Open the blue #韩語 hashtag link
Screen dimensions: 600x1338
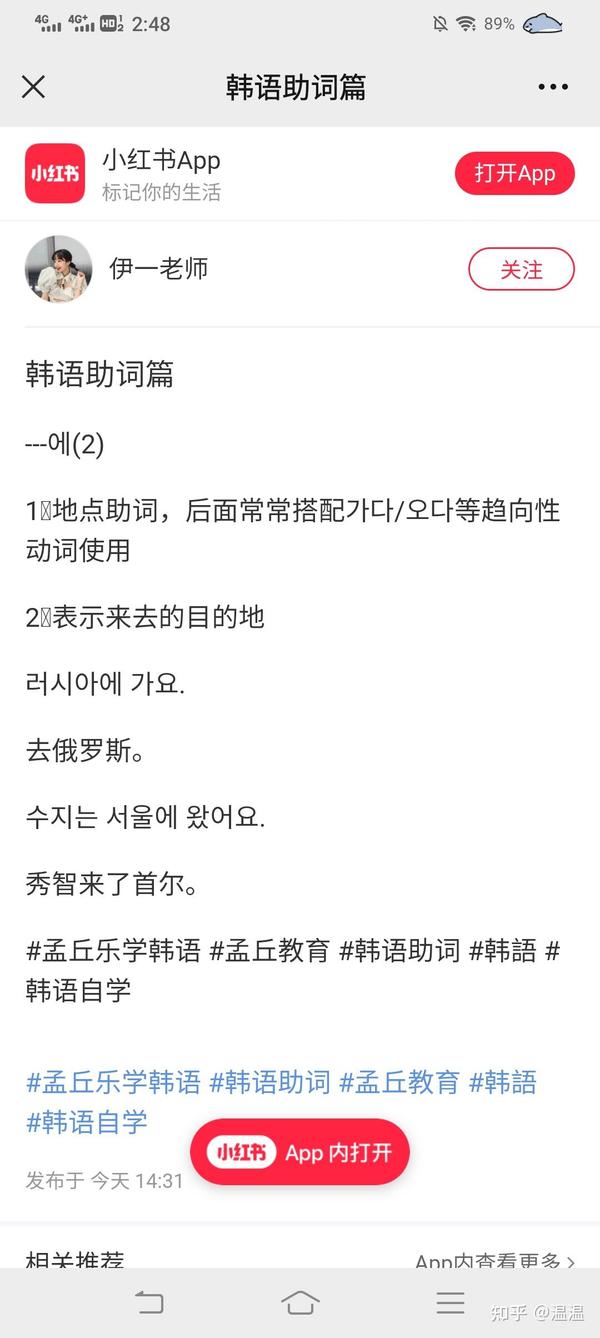coord(503,1082)
